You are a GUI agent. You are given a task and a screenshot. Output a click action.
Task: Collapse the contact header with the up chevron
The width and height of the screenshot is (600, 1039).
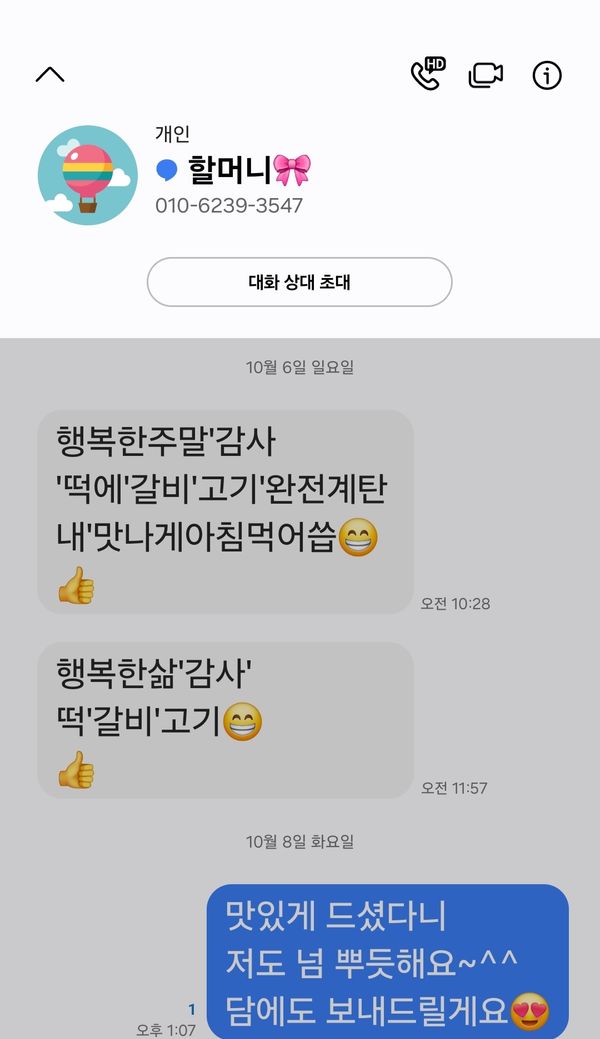point(50,75)
